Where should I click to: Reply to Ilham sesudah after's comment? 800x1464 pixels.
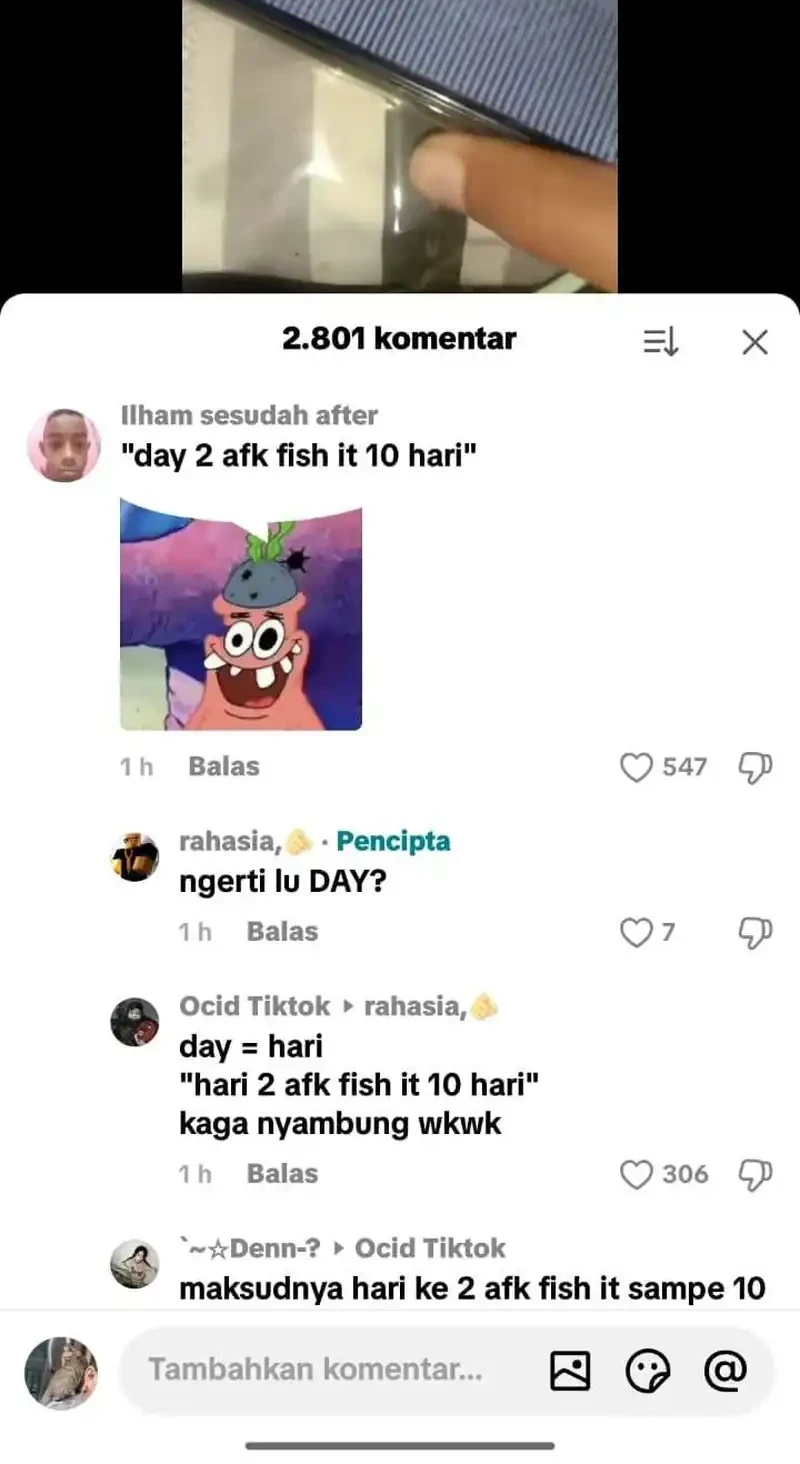point(224,767)
